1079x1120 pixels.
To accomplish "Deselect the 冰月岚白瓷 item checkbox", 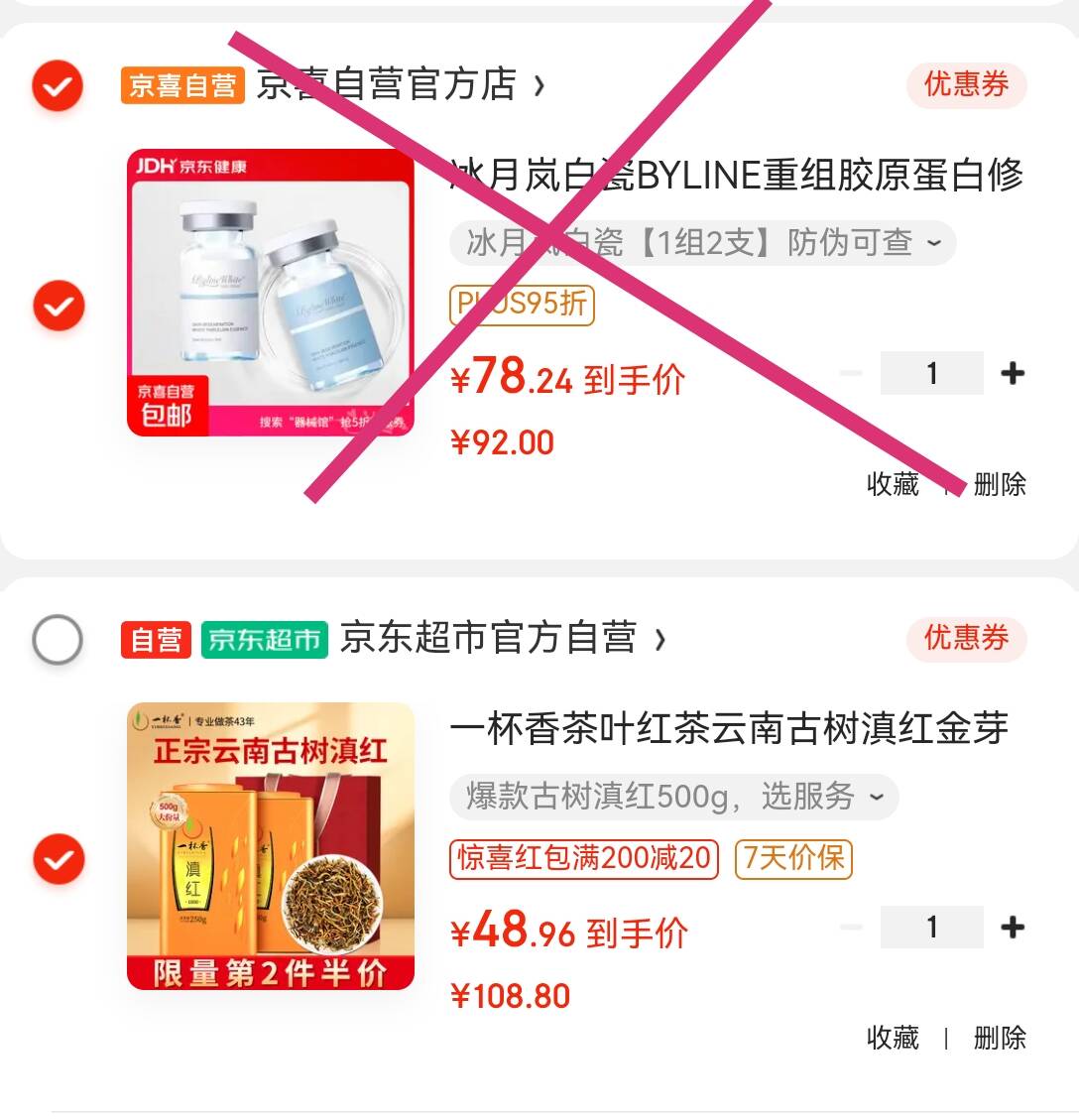I will [x=58, y=306].
